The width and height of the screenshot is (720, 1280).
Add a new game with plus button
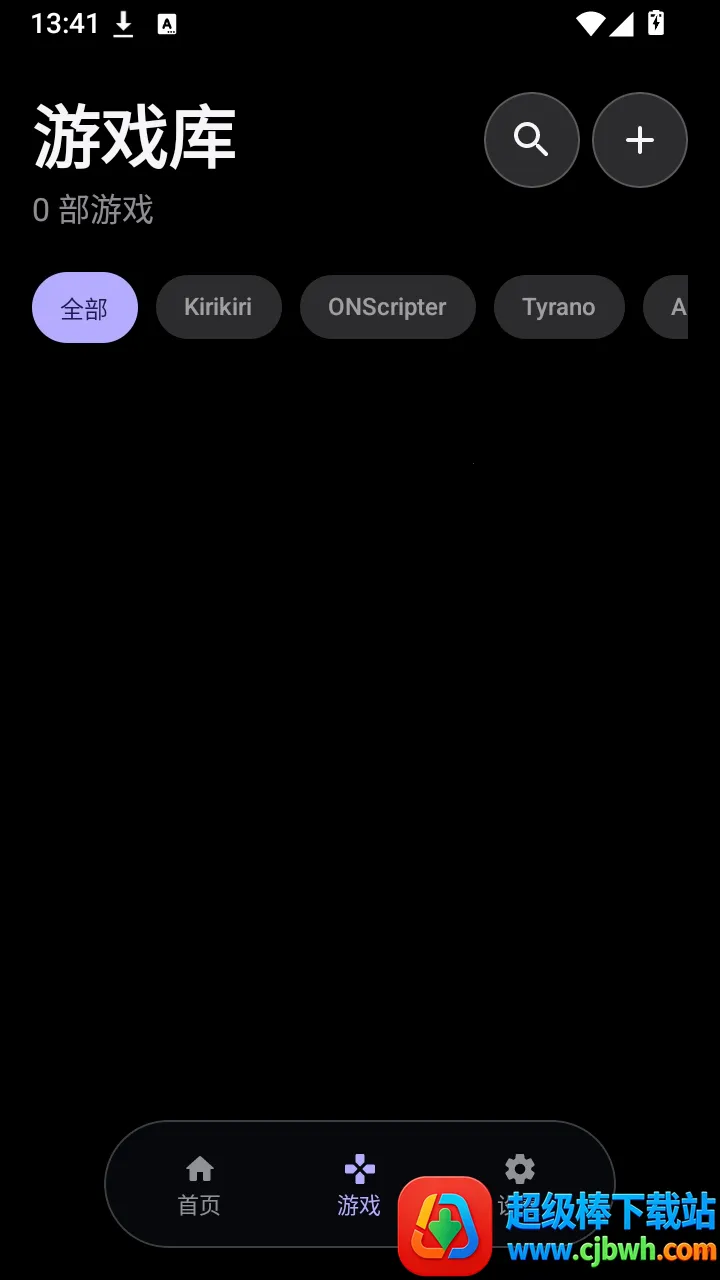(x=640, y=140)
